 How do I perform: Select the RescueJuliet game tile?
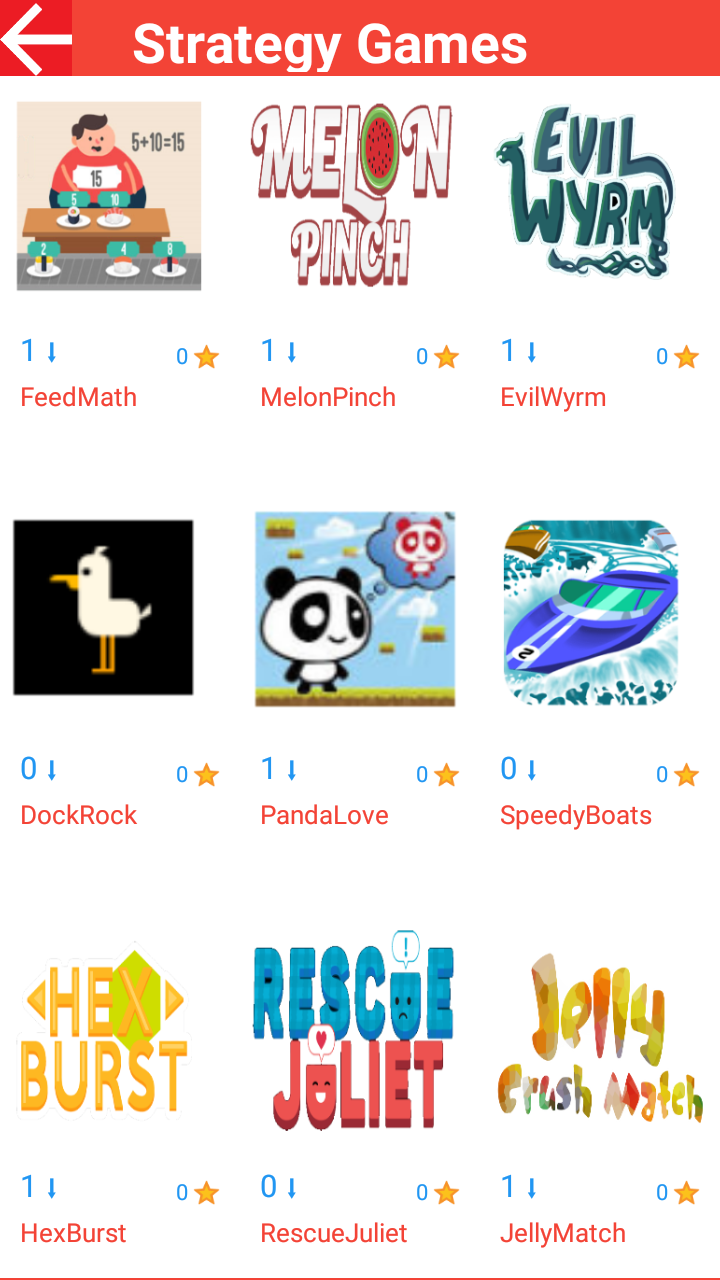(353, 1031)
